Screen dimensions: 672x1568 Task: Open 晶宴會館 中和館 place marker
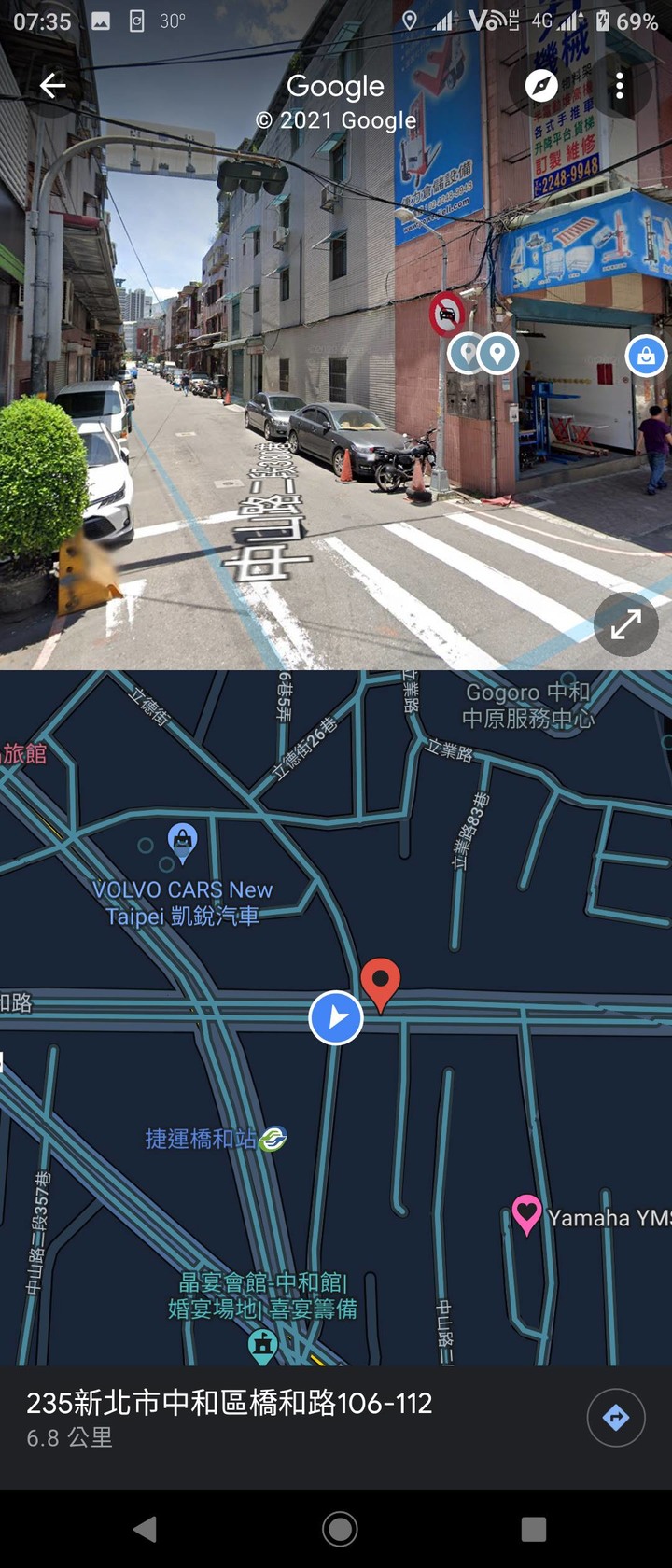click(262, 1344)
